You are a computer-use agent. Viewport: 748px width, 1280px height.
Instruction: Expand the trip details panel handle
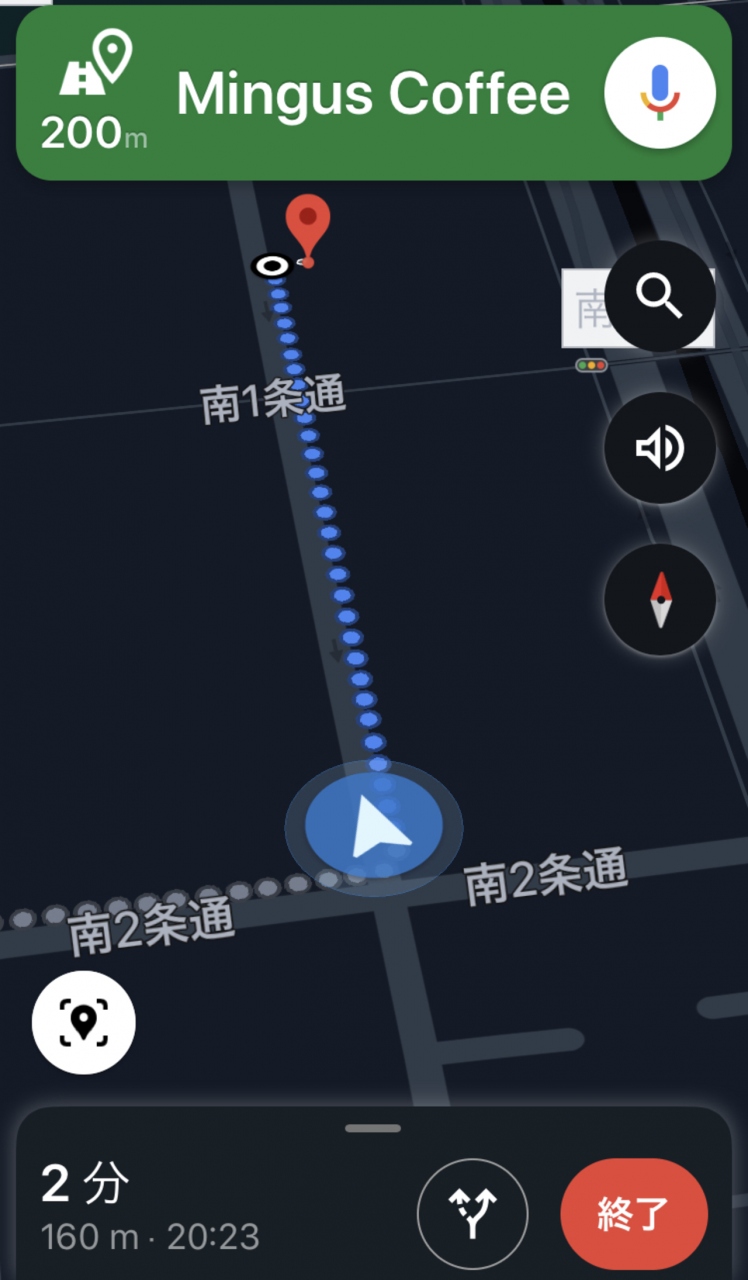click(x=373, y=1128)
